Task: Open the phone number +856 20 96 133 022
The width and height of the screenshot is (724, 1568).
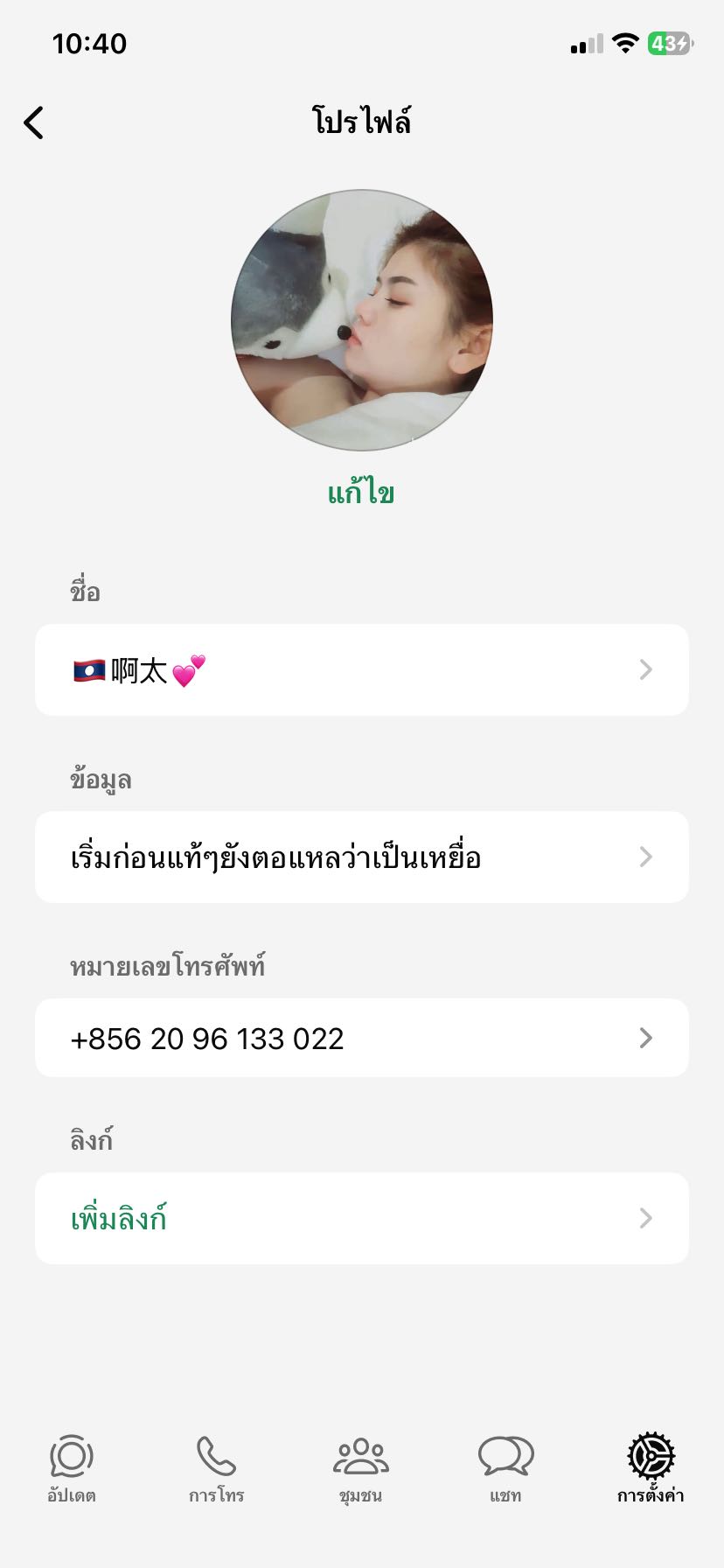Action: tap(362, 1038)
